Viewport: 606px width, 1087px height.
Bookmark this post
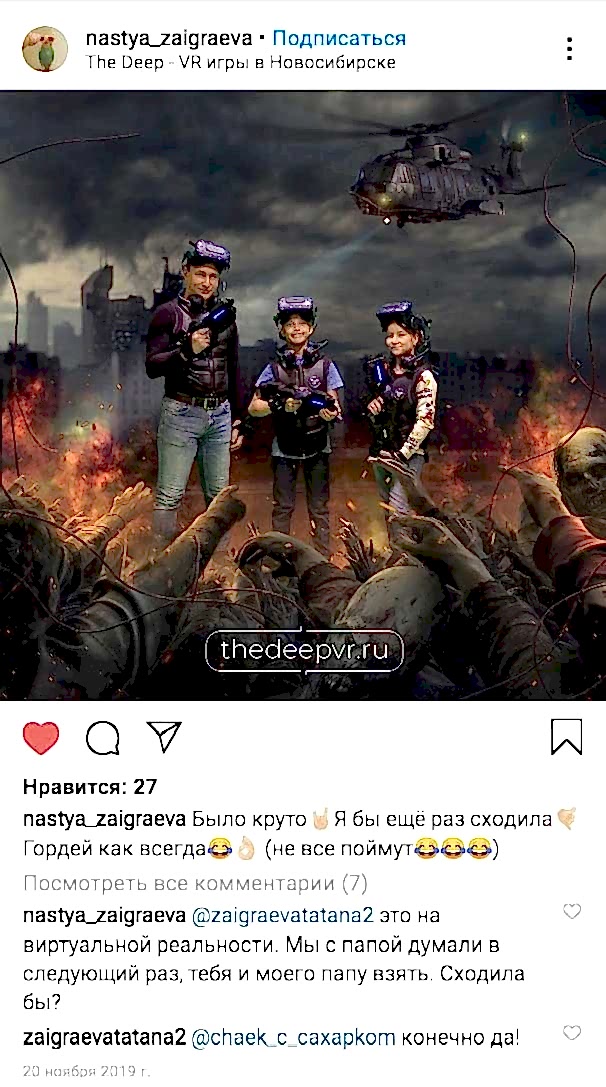click(x=566, y=737)
